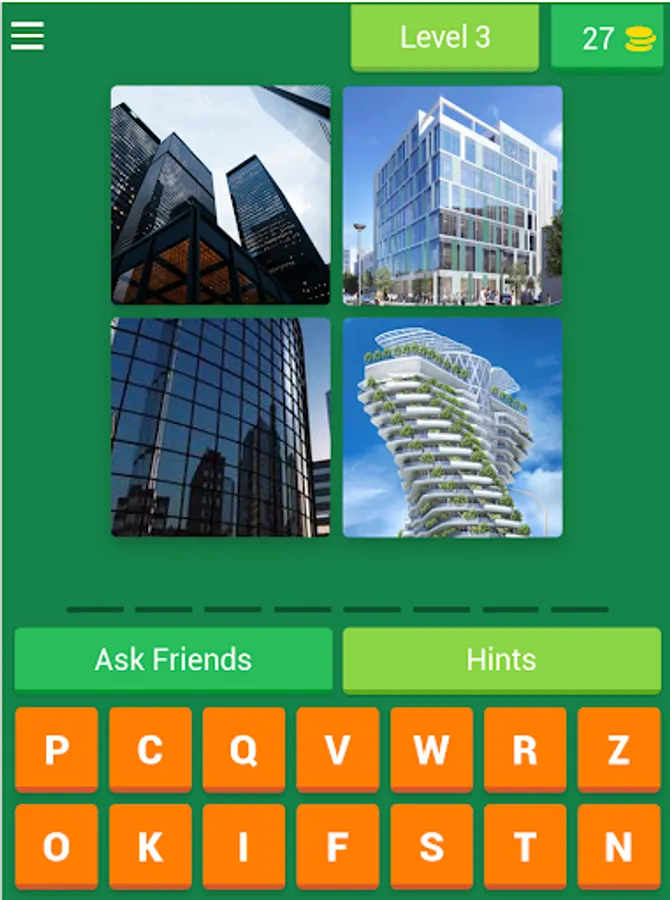
Task: Tap the Level 3 button
Action: tap(445, 38)
